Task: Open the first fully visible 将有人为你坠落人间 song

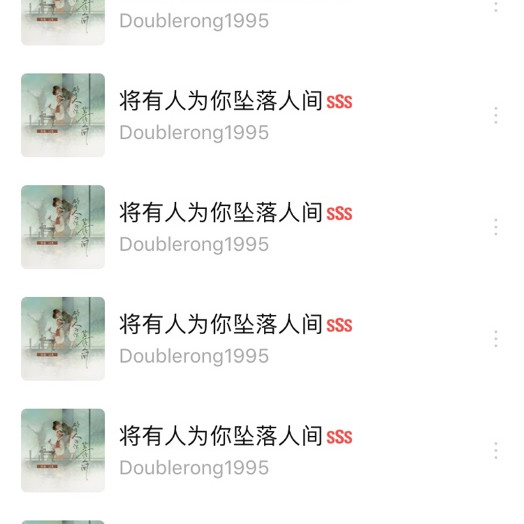Action: pos(262,115)
